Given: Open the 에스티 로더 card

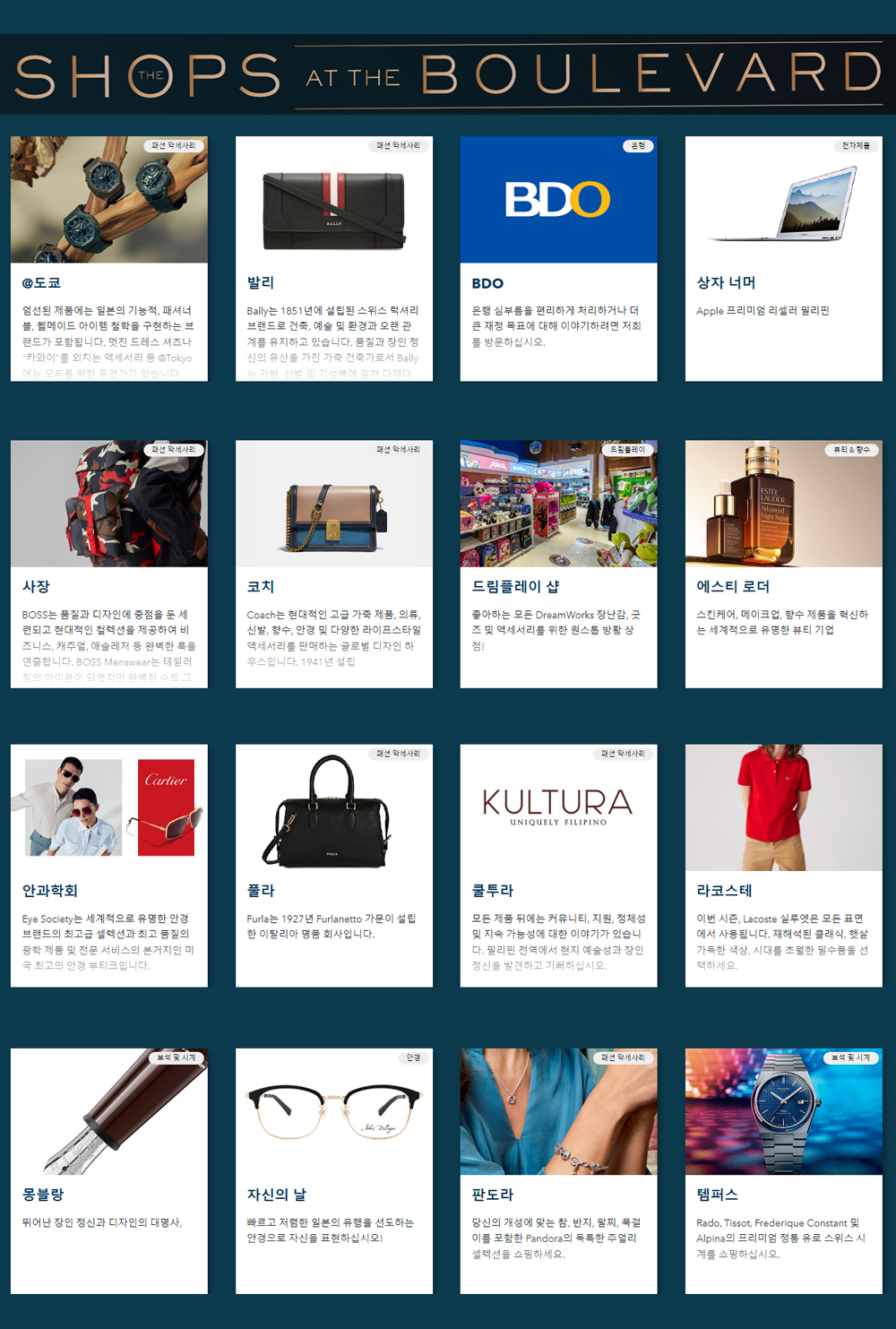Looking at the screenshot, I should (x=783, y=563).
